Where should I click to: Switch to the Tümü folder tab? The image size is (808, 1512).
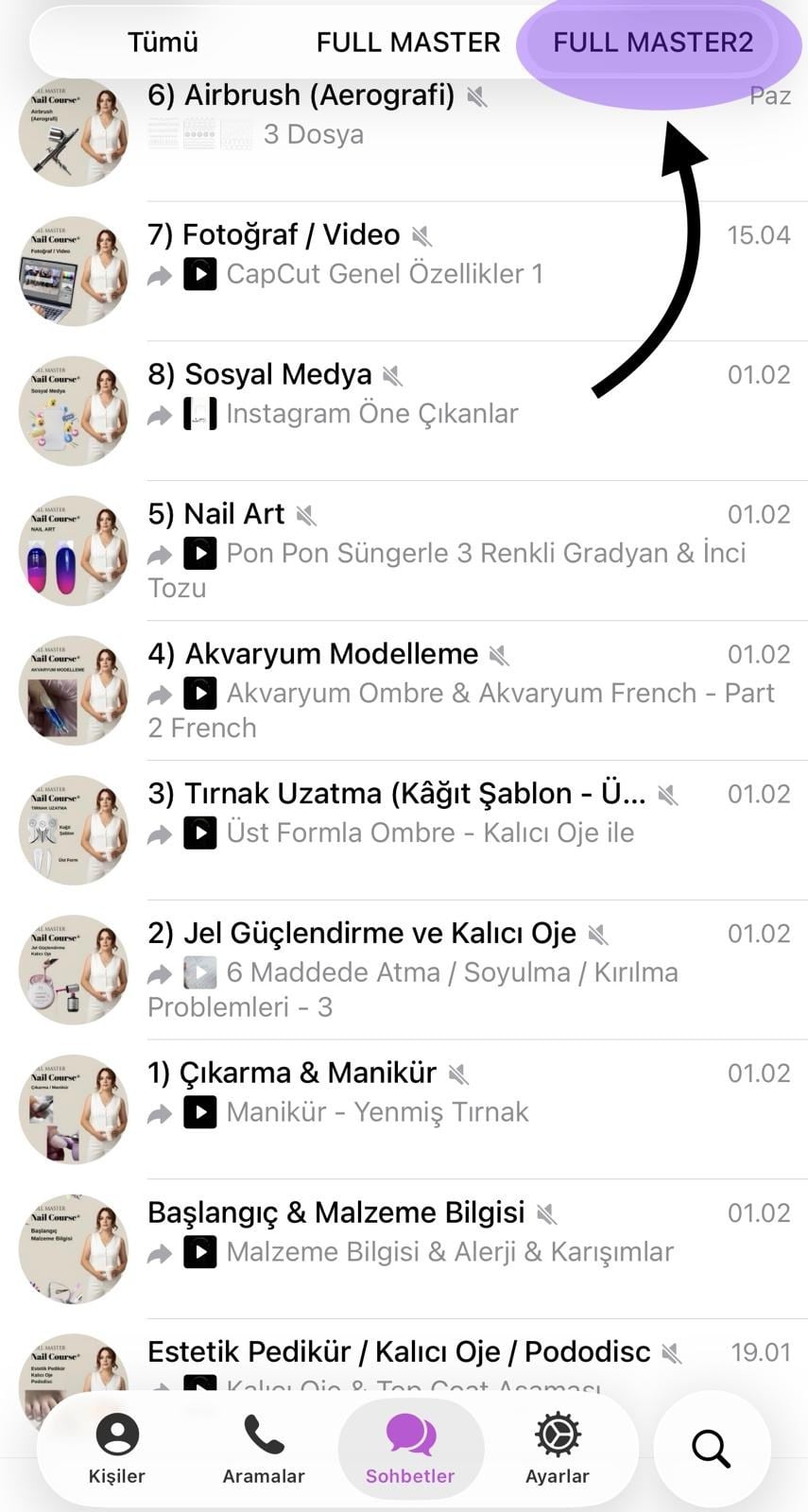point(163,43)
